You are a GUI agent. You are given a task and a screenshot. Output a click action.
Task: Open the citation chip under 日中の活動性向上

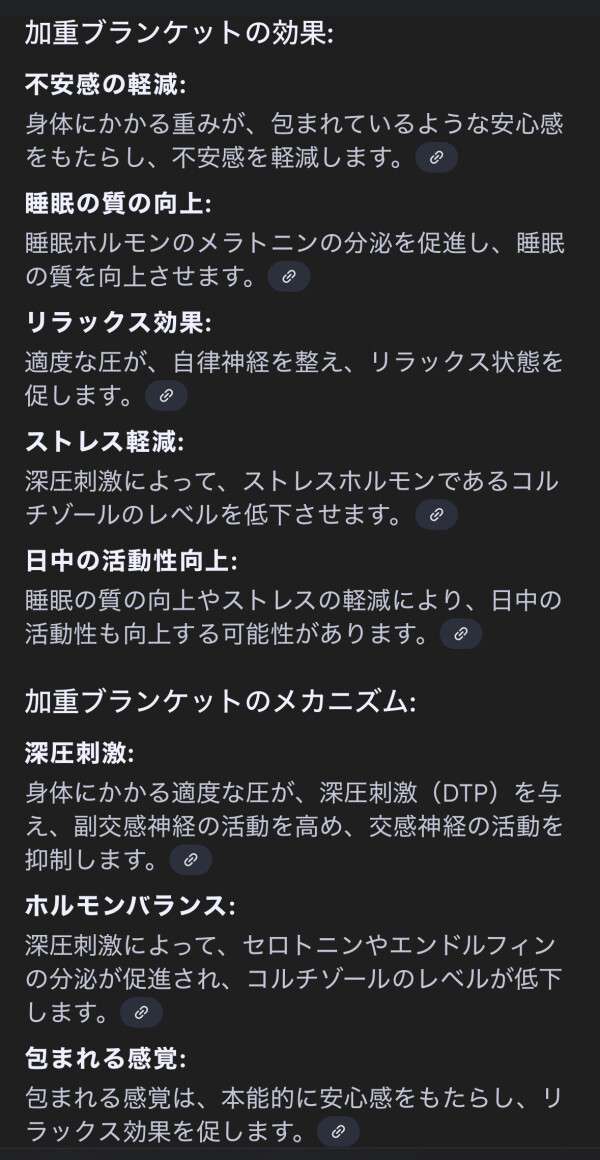click(460, 634)
